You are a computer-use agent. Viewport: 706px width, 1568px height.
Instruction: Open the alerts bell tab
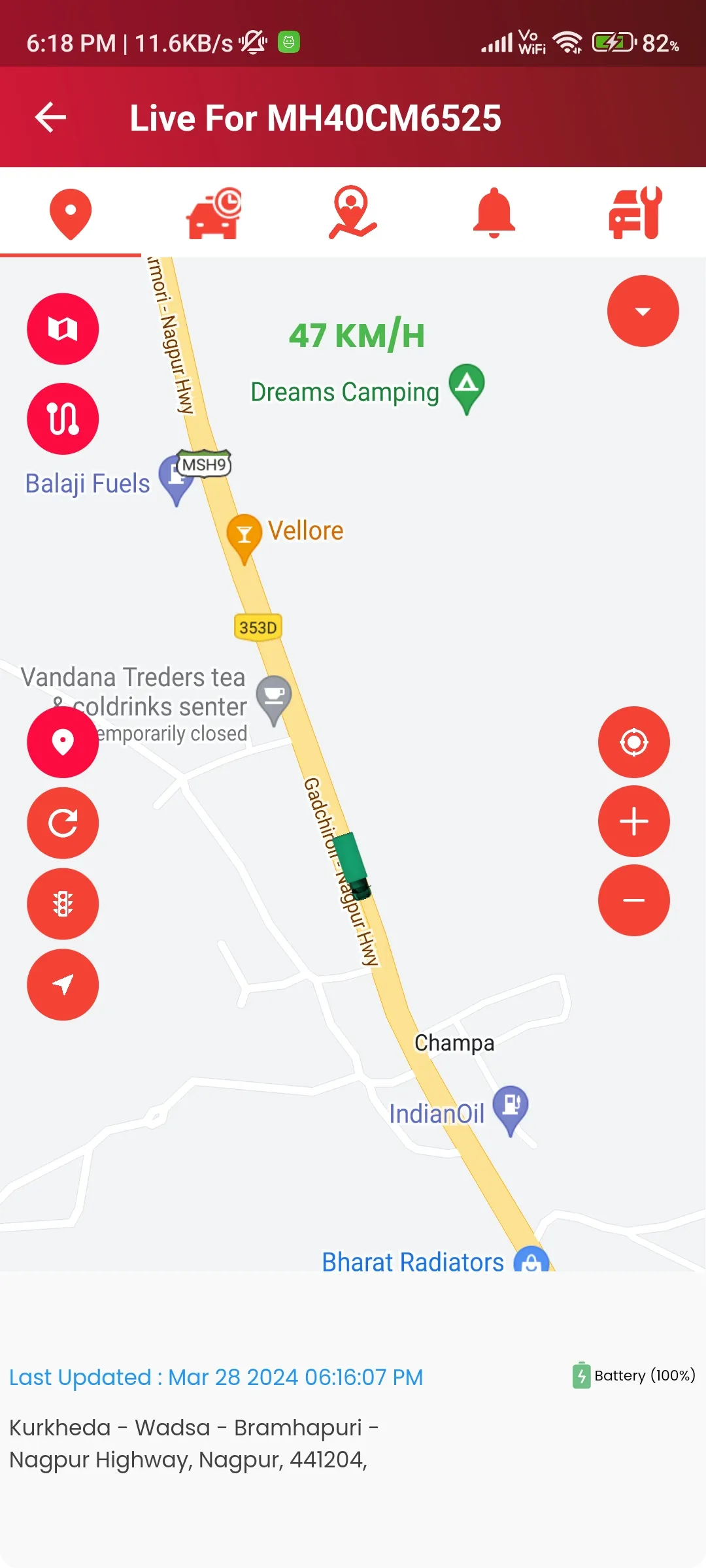[494, 214]
